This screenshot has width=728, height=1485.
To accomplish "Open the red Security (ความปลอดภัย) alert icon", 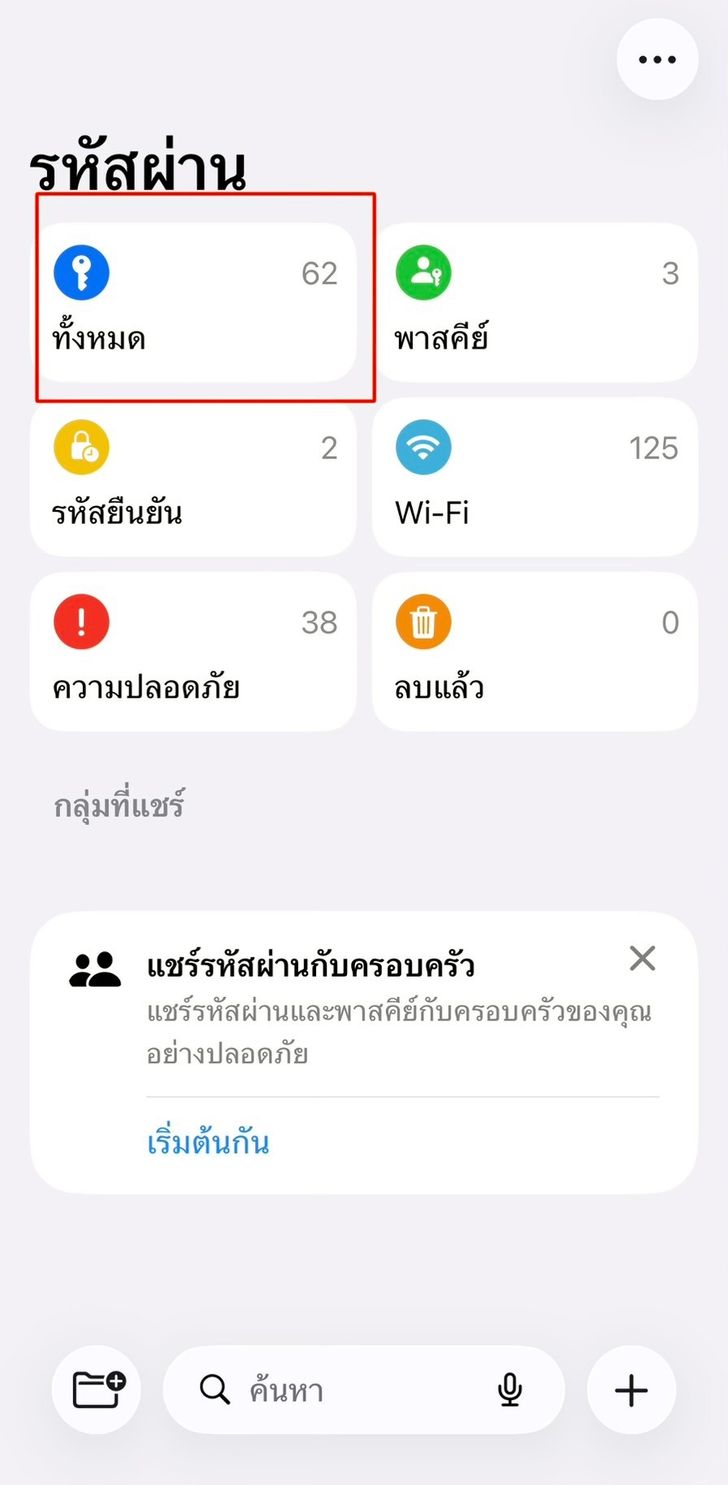I will click(82, 621).
